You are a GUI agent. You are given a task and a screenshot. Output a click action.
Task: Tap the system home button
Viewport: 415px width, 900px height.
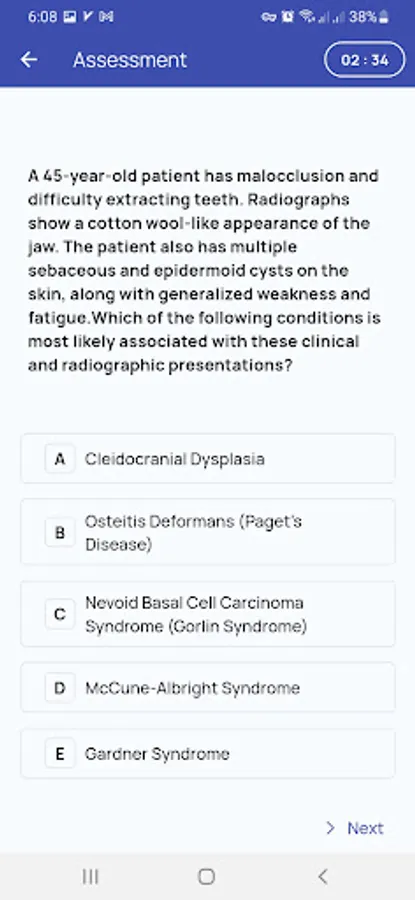(x=207, y=876)
